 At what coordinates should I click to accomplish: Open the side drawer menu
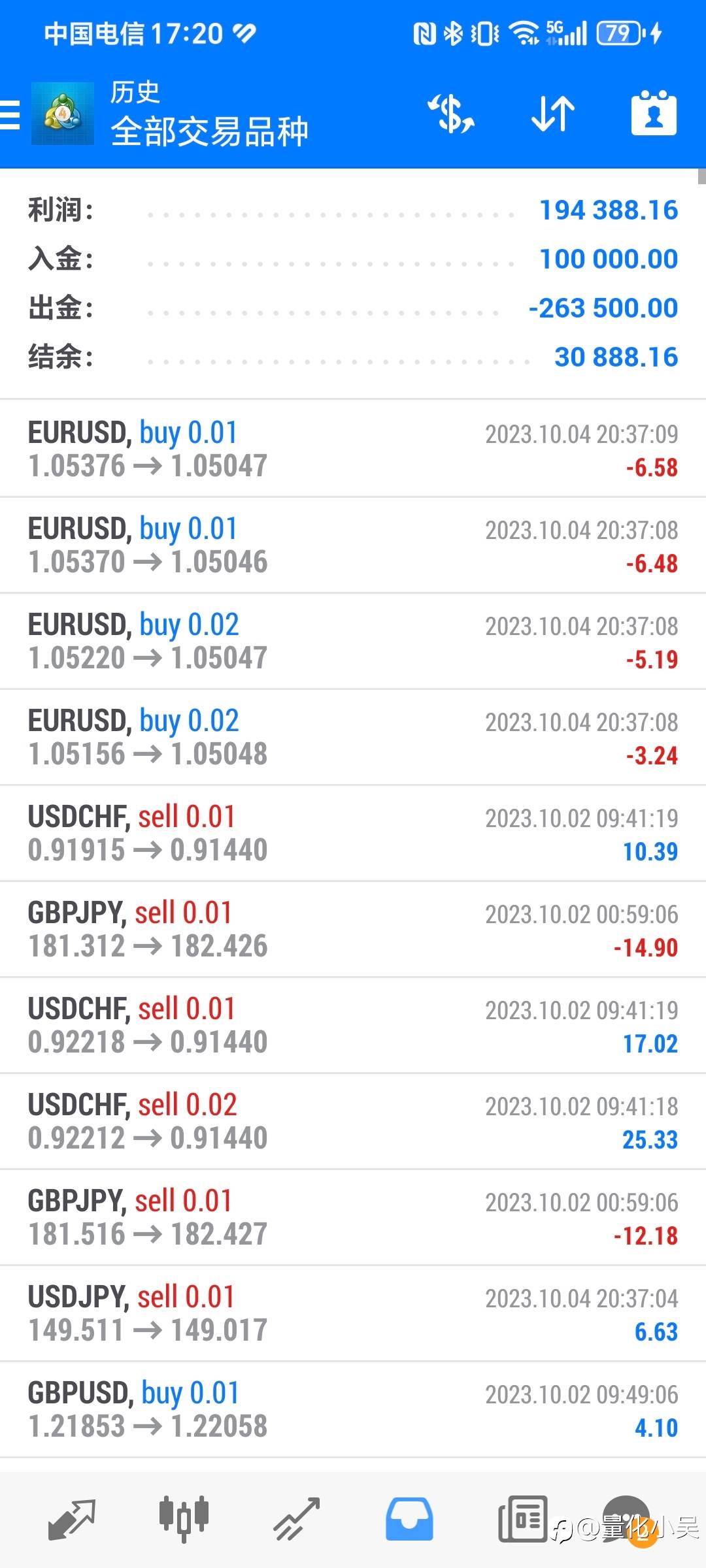pos(10,114)
